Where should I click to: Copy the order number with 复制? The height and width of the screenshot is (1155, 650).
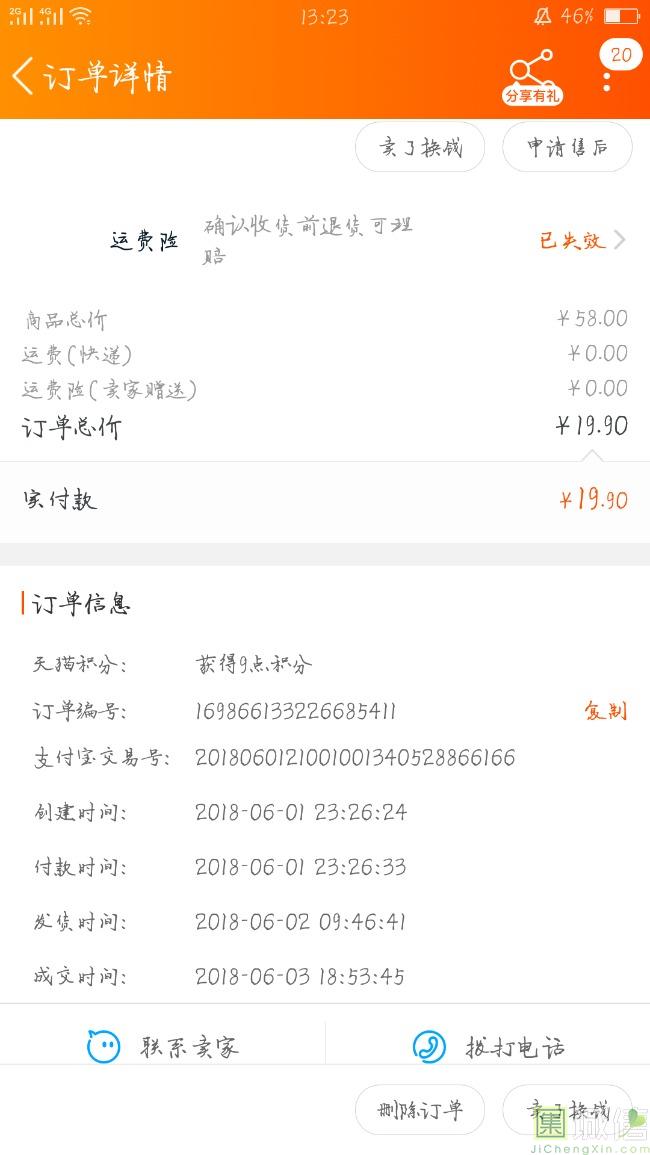606,711
